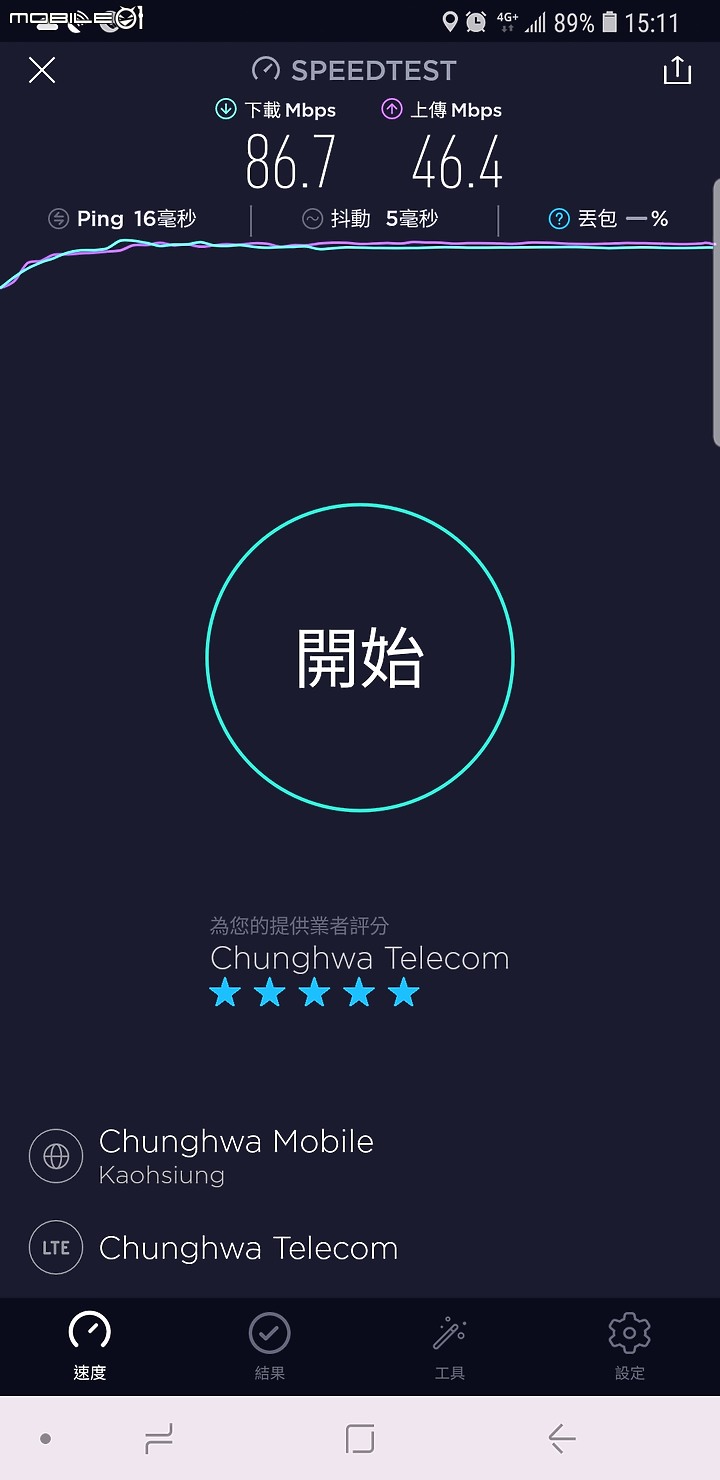Open the LTE Chunghwa Telecom connection row
720x1480 pixels.
click(x=214, y=1248)
